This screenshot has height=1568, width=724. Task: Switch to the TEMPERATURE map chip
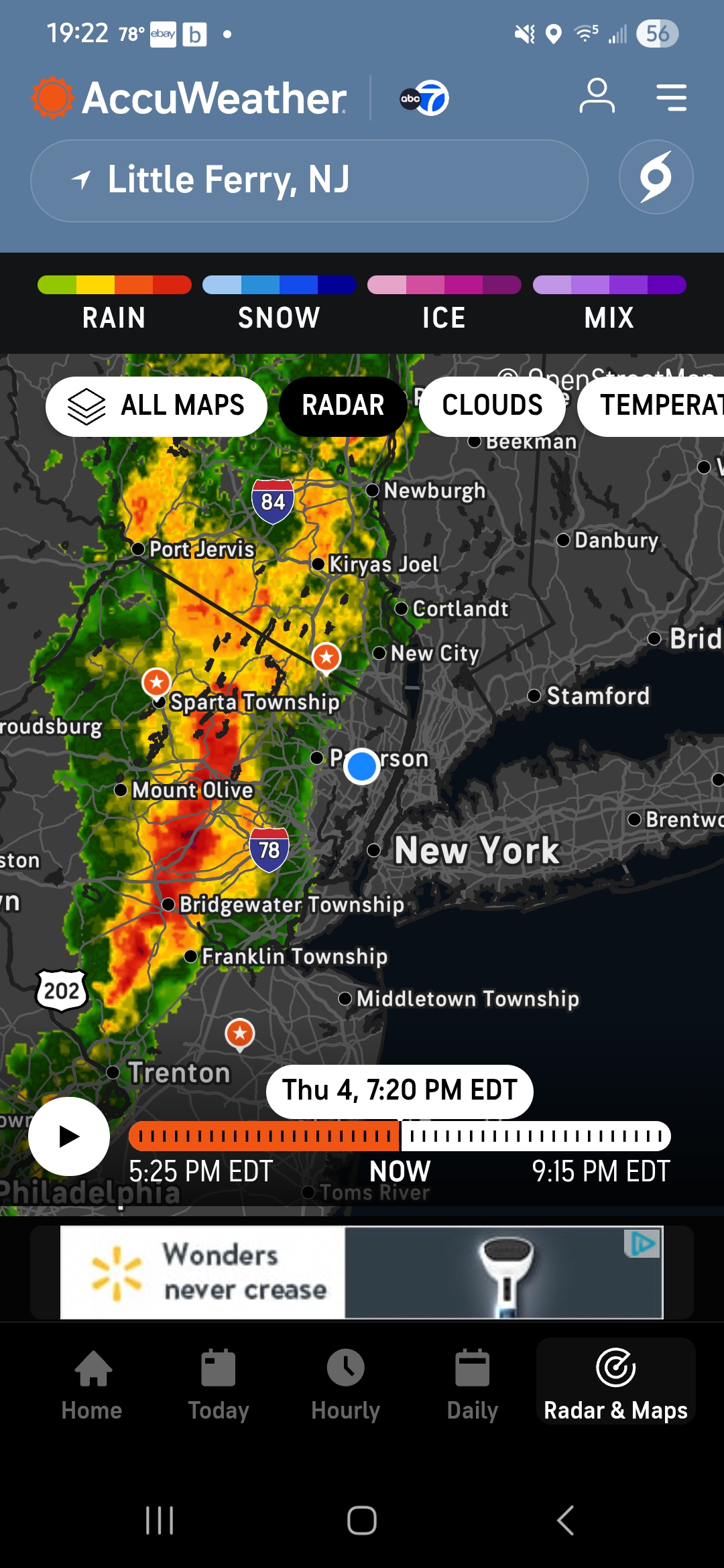pyautogui.click(x=652, y=406)
